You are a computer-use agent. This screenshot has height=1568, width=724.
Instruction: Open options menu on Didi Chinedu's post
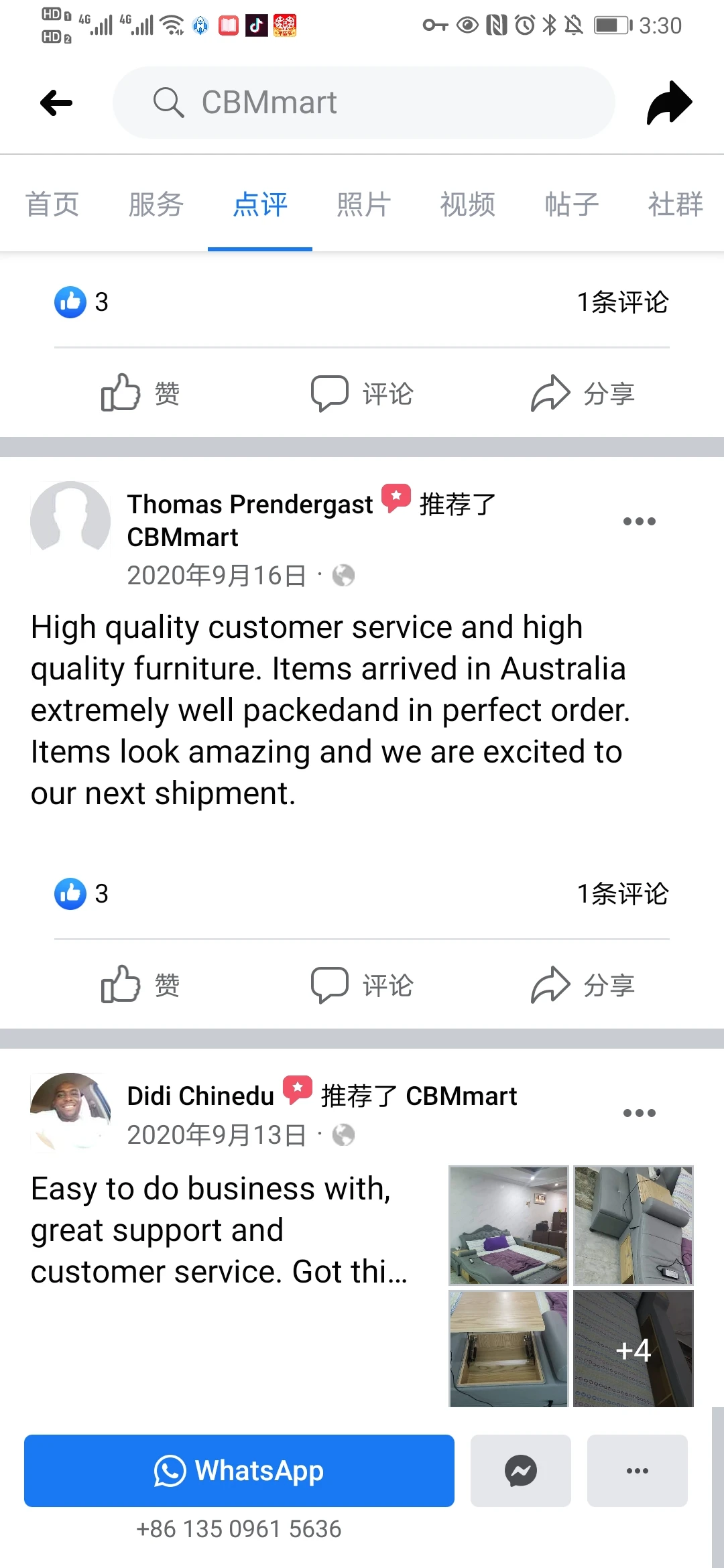(640, 1113)
